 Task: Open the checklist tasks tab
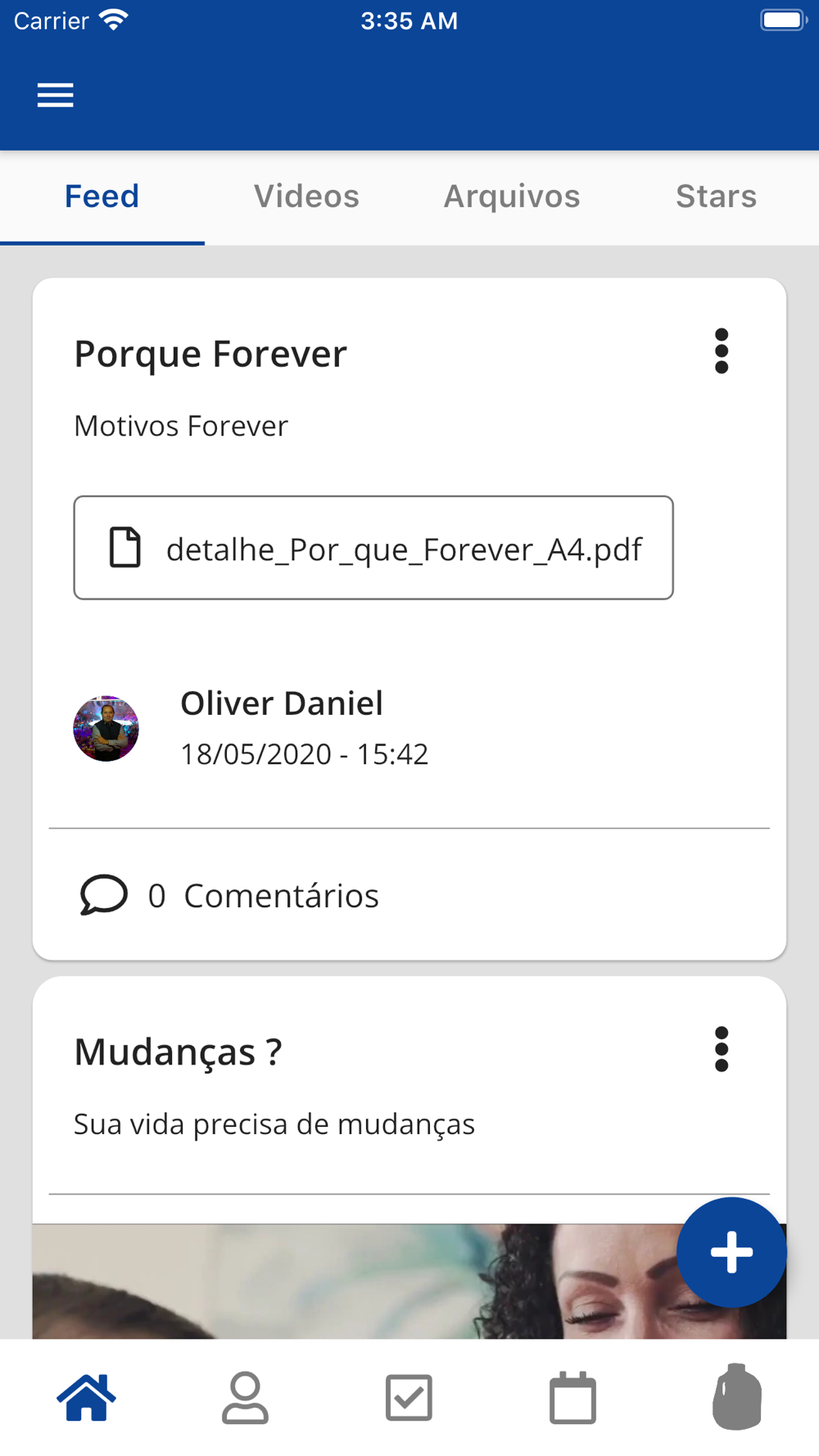(x=409, y=1398)
